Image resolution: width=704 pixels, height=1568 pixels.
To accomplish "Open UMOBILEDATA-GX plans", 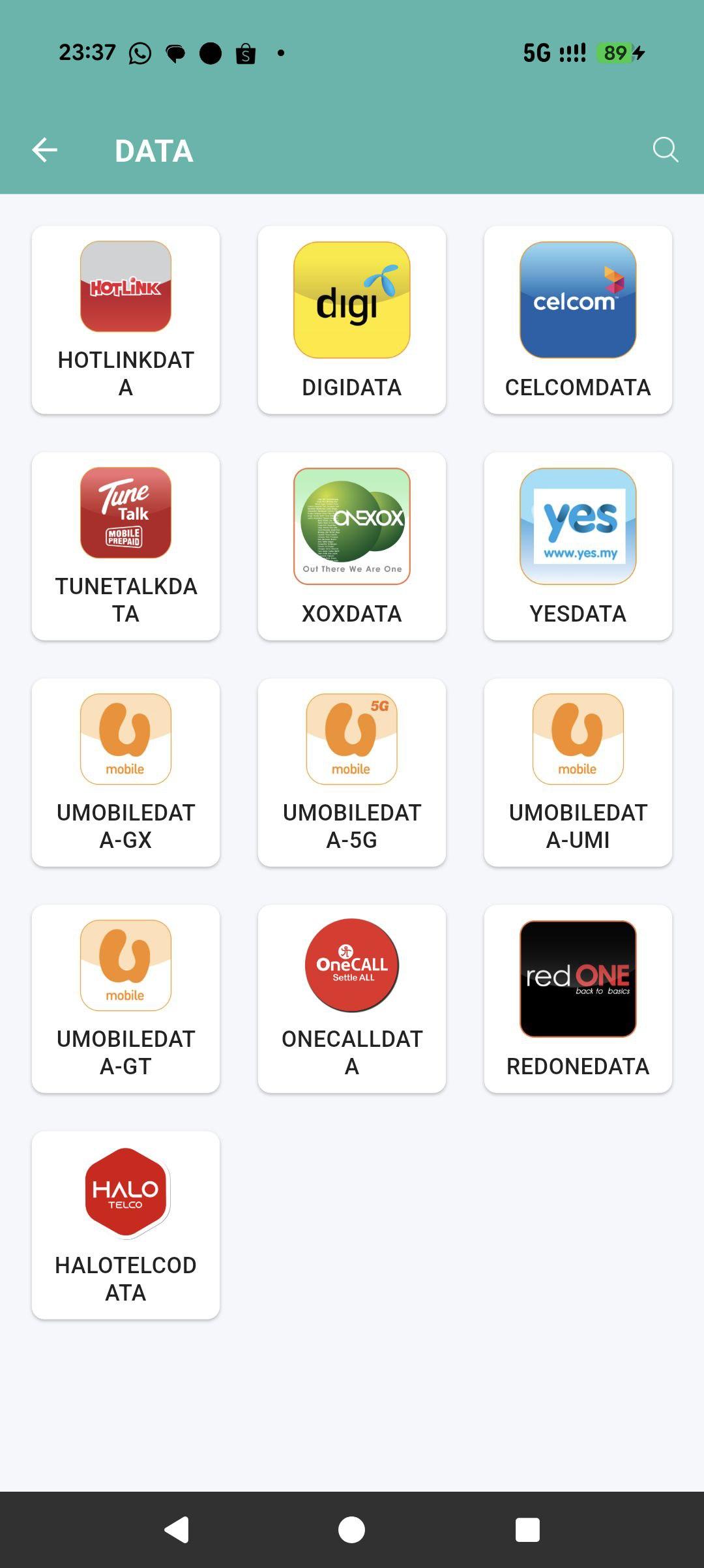I will 126,772.
